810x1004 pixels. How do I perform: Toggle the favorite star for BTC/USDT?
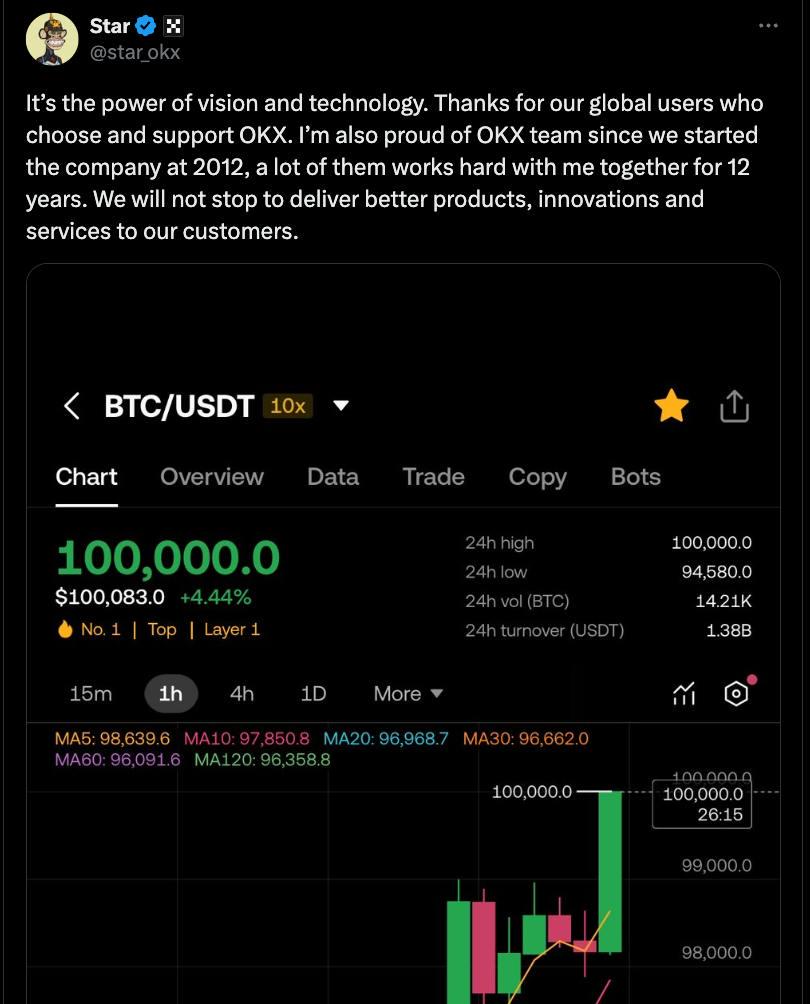pos(671,406)
